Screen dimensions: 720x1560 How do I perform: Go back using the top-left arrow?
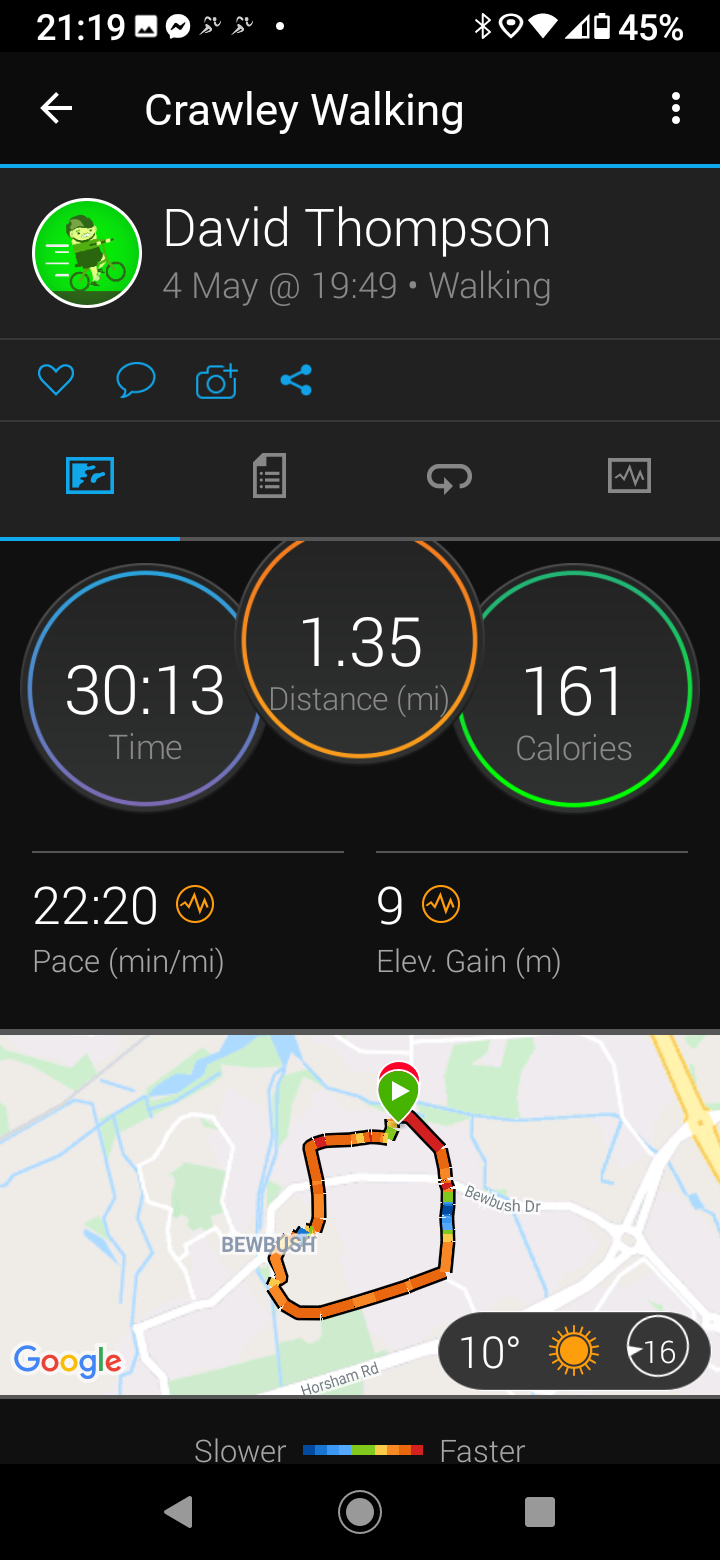pos(56,109)
